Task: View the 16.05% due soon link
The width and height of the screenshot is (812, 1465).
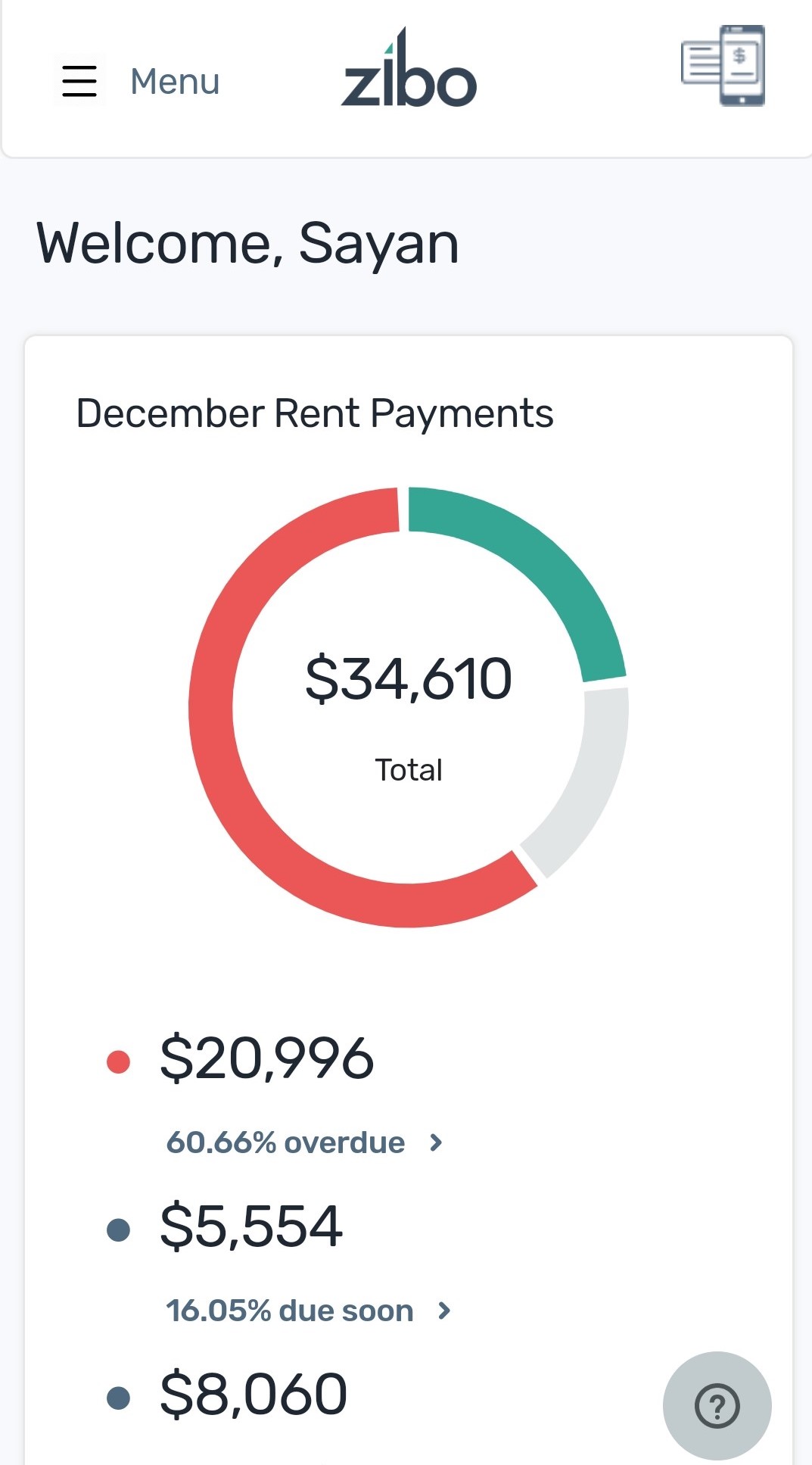Action: [309, 1310]
